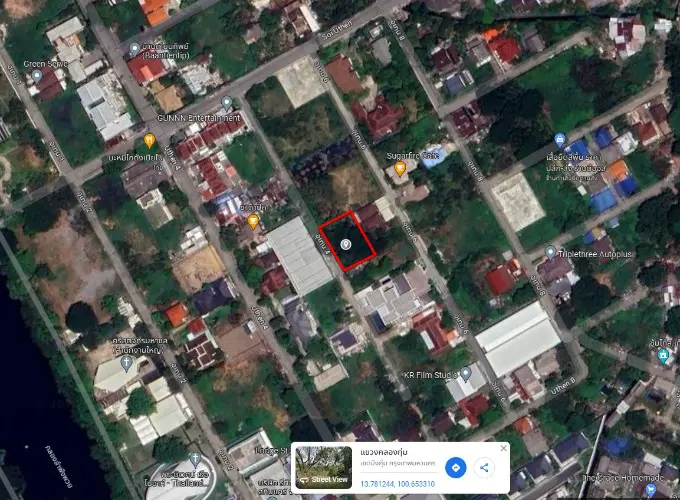Image resolution: width=680 pixels, height=500 pixels.
Task: Share this location
Action: [484, 467]
